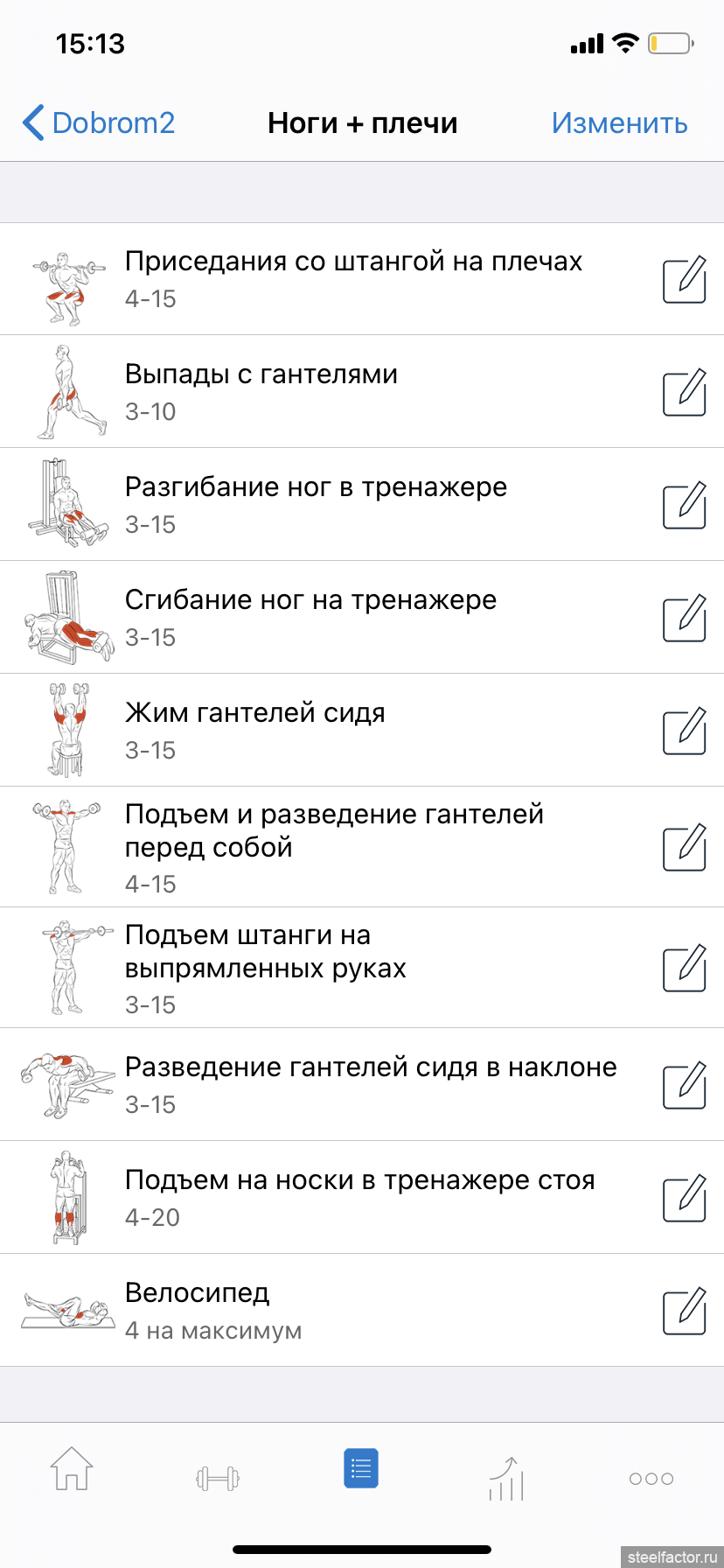724x1568 pixels.
Task: Tap Изменить to edit the workout
Action: [619, 123]
